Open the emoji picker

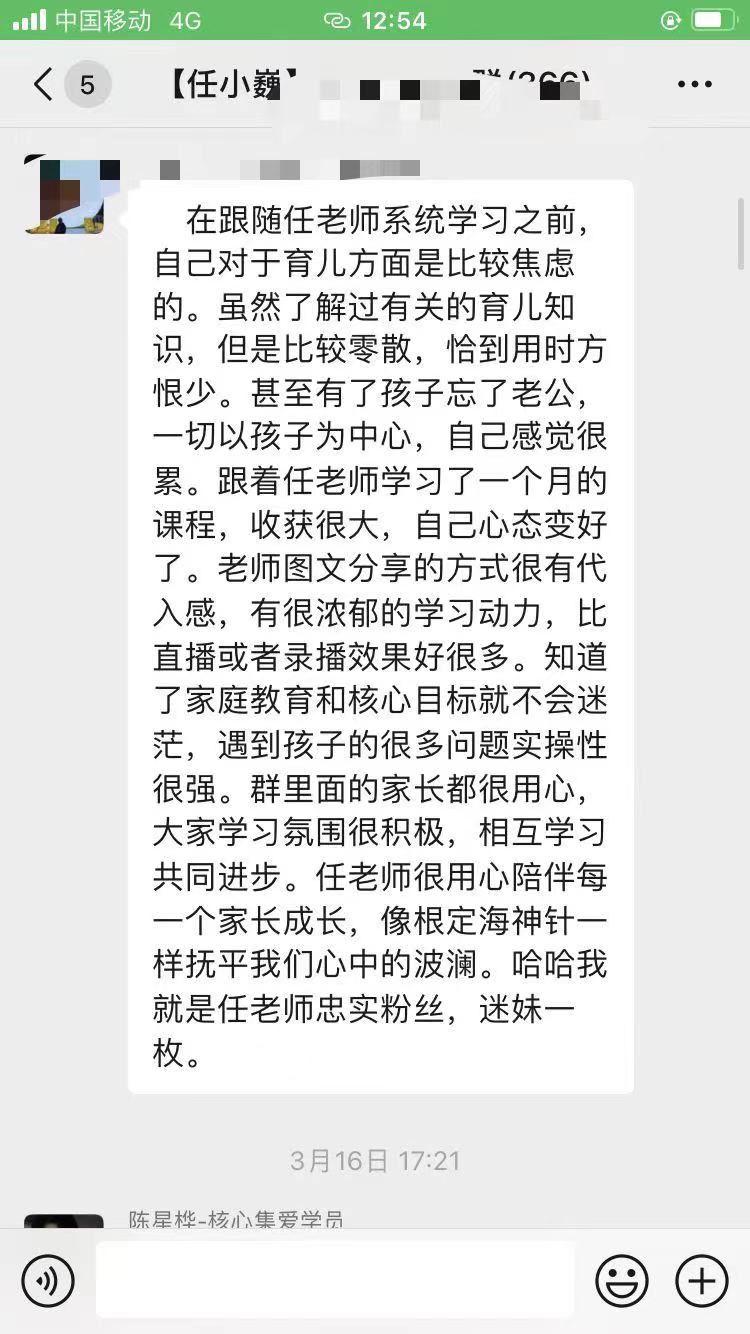pos(622,1280)
